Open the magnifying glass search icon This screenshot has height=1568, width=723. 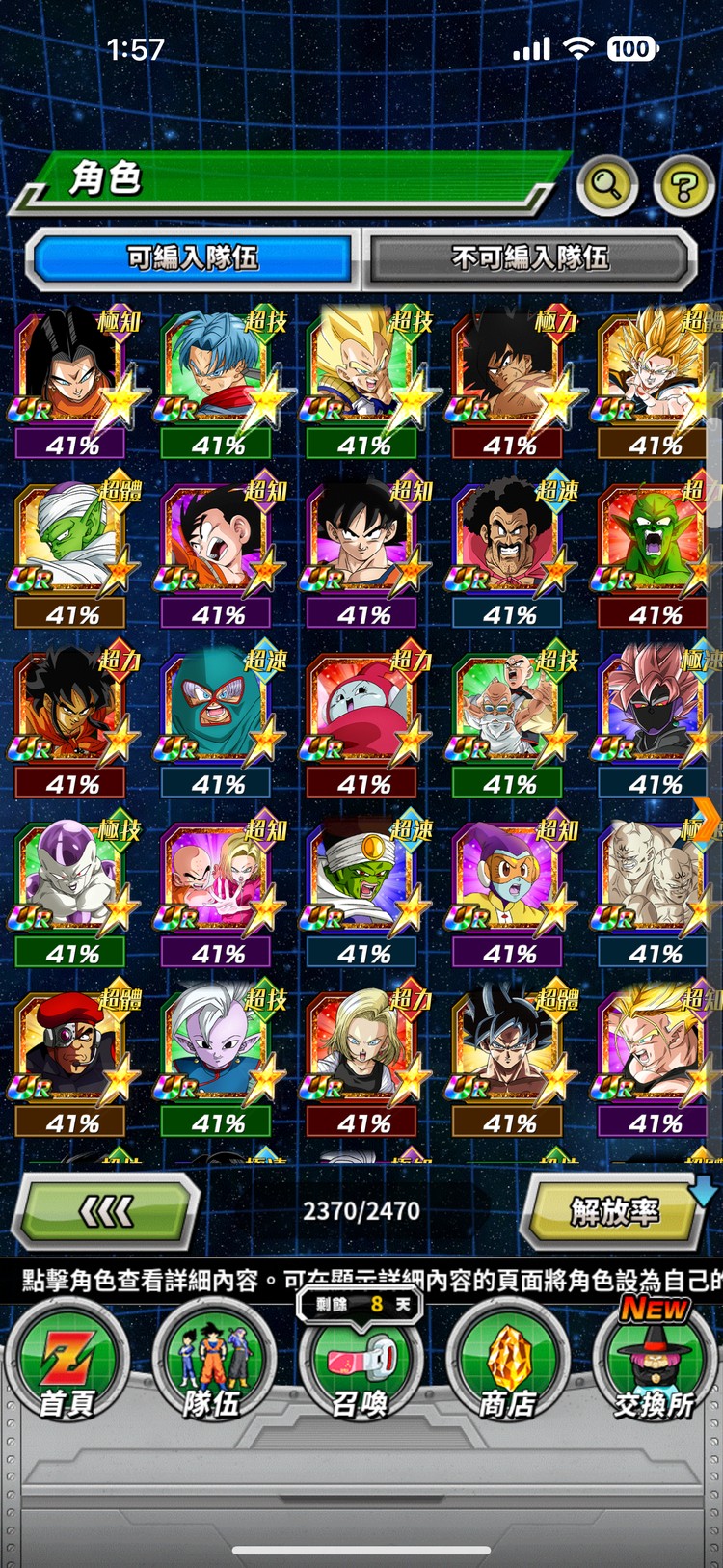pos(606,184)
